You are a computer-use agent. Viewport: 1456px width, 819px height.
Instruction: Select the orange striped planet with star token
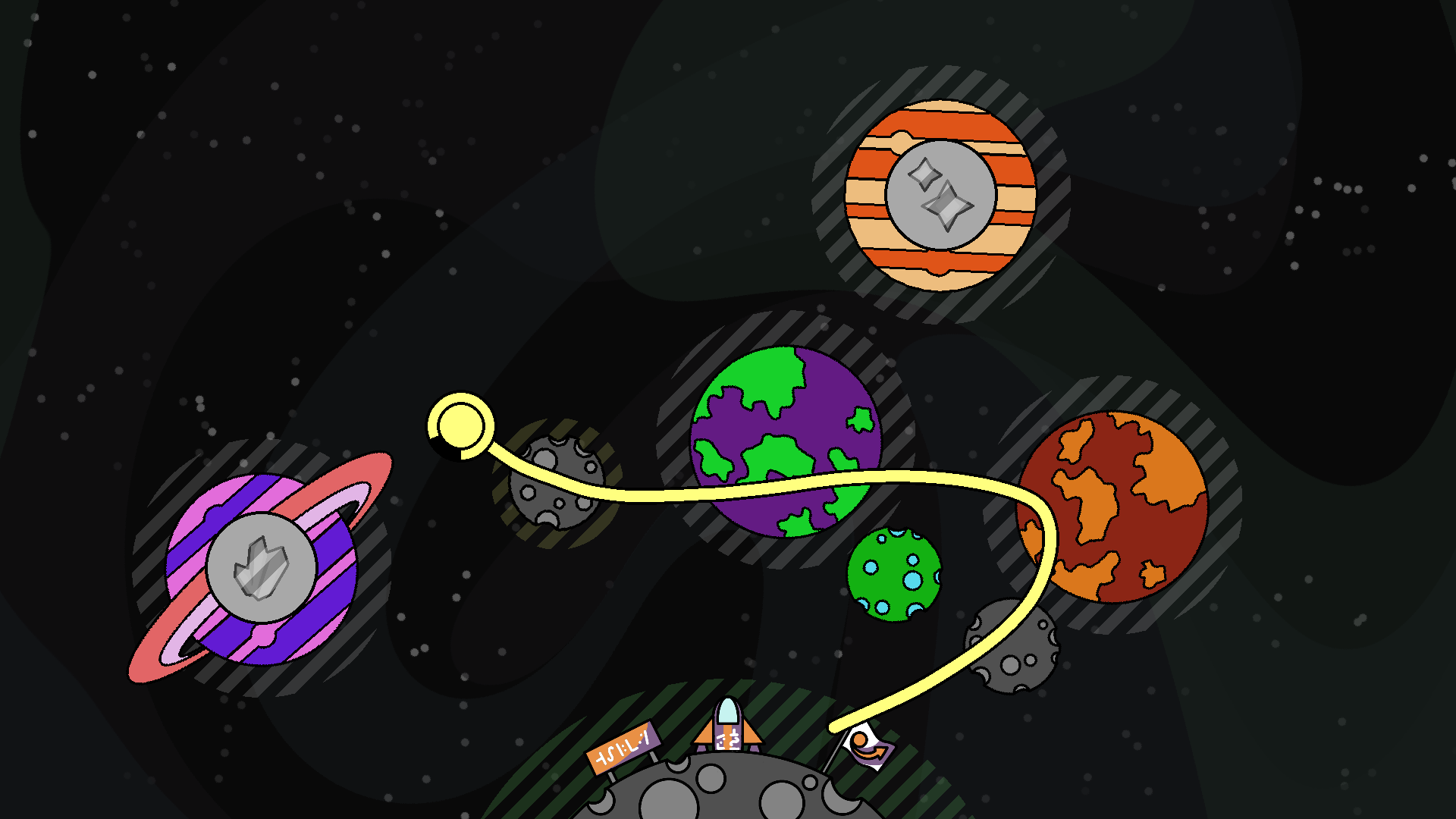pyautogui.click(x=940, y=195)
